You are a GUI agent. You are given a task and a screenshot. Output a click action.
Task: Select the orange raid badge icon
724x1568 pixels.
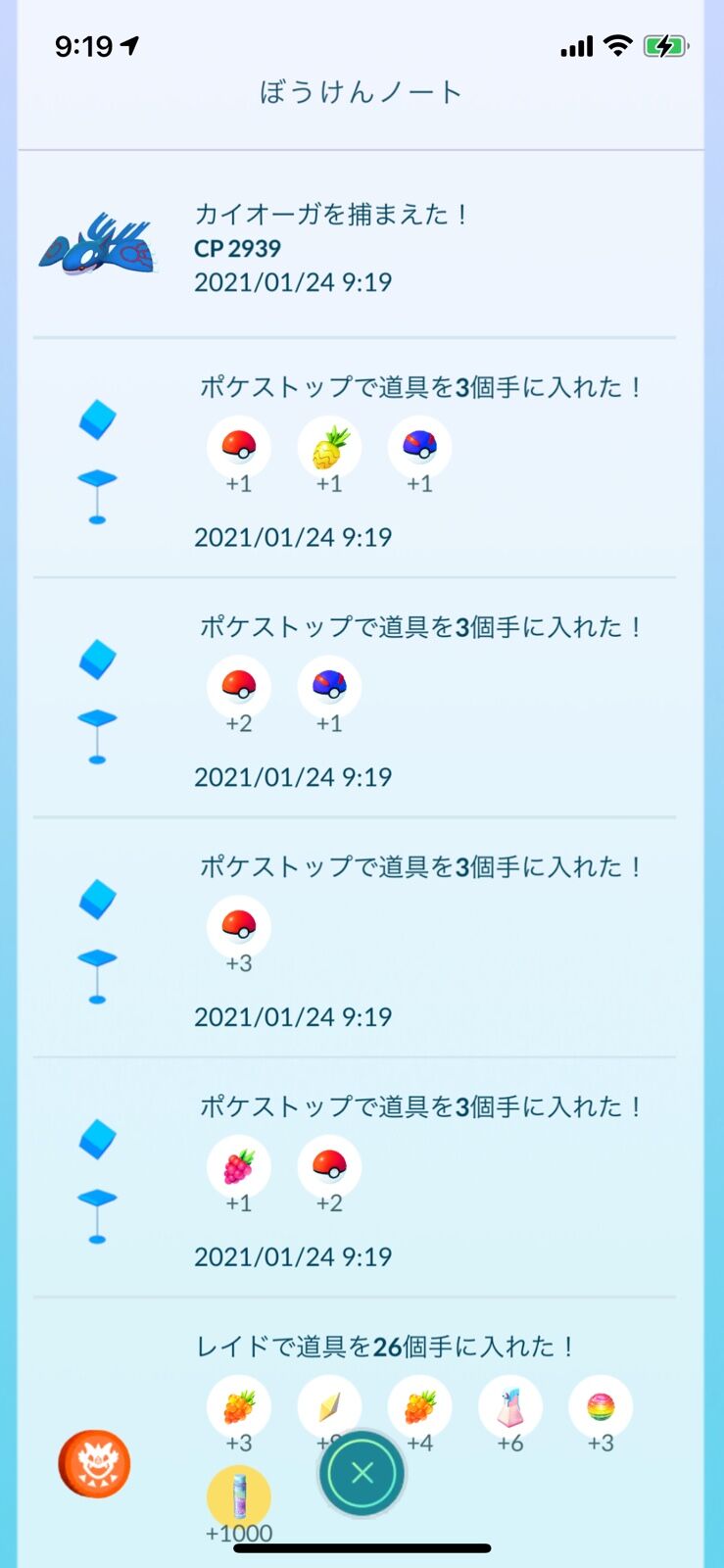pyautogui.click(x=95, y=1462)
